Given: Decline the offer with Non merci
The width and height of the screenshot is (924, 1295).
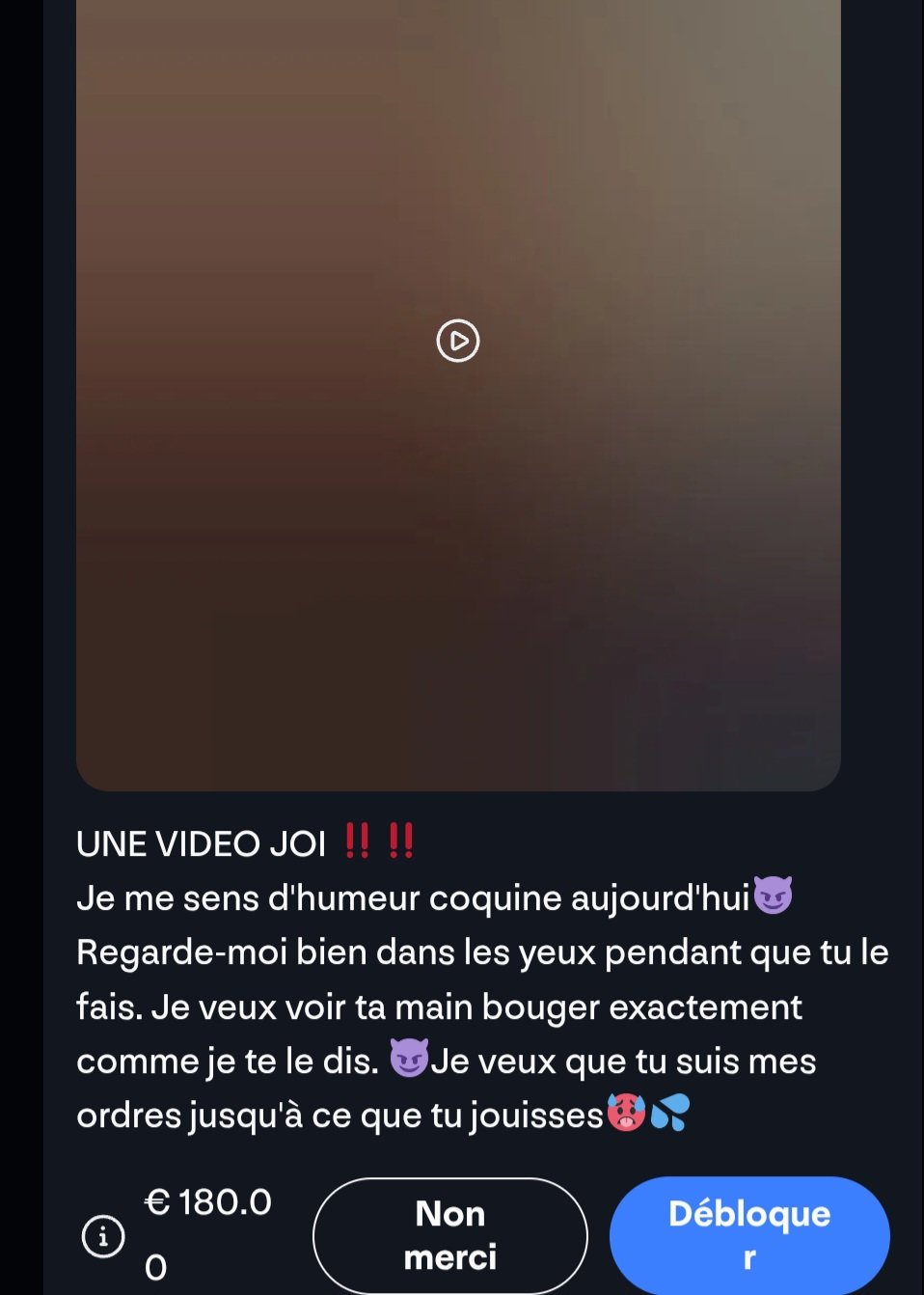Looking at the screenshot, I should tap(450, 1235).
